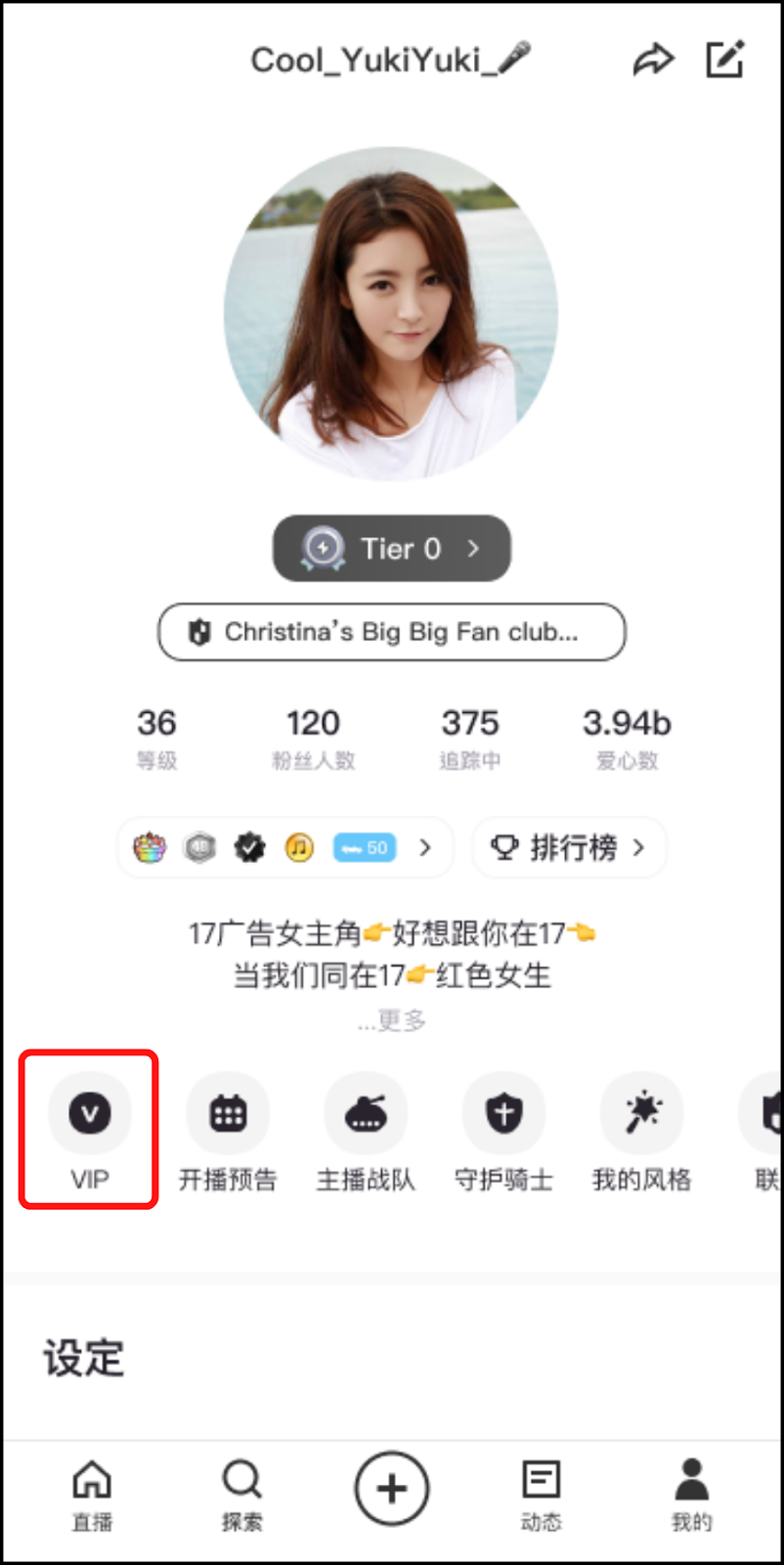Expand bio with ...更多
784x1565 pixels.
392,1021
